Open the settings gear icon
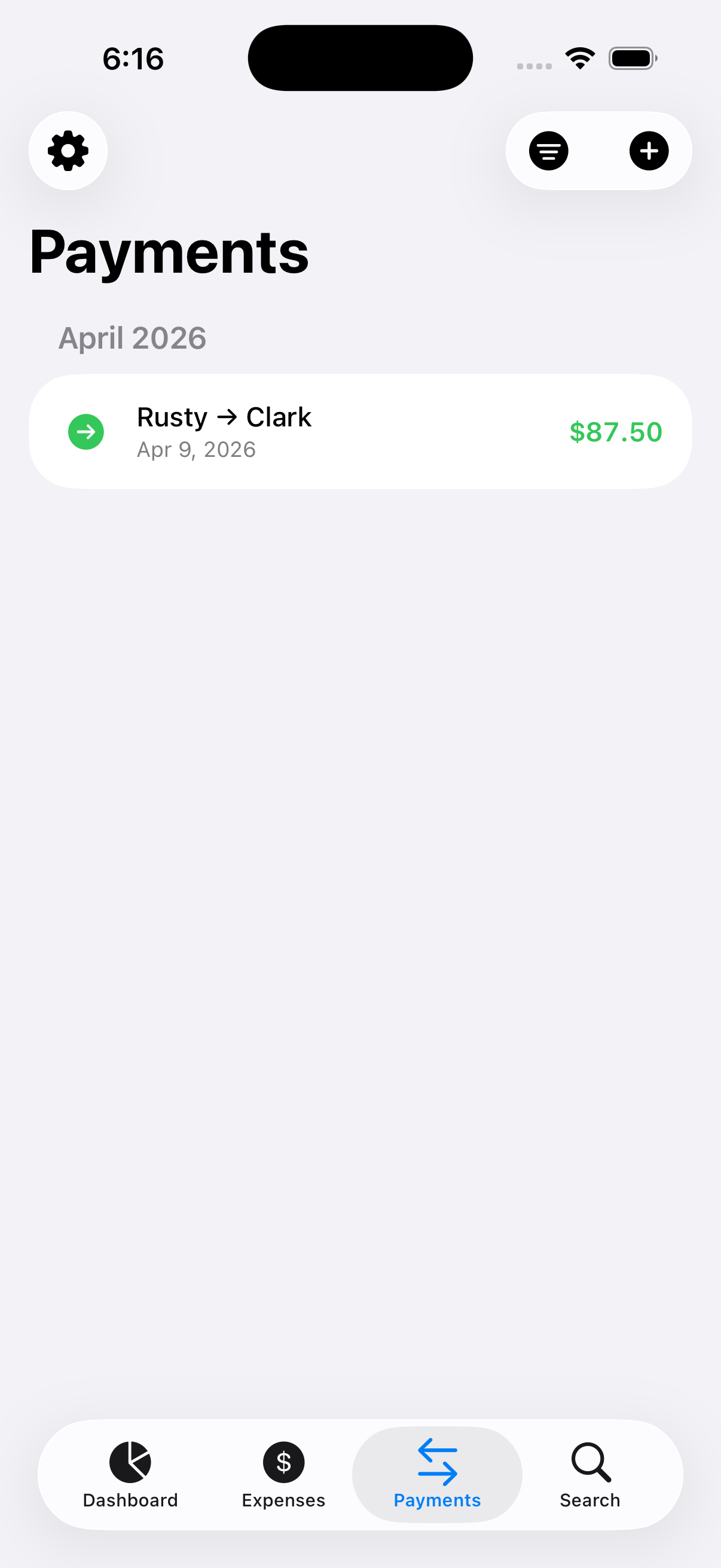The height and width of the screenshot is (1568, 721). 67,151
